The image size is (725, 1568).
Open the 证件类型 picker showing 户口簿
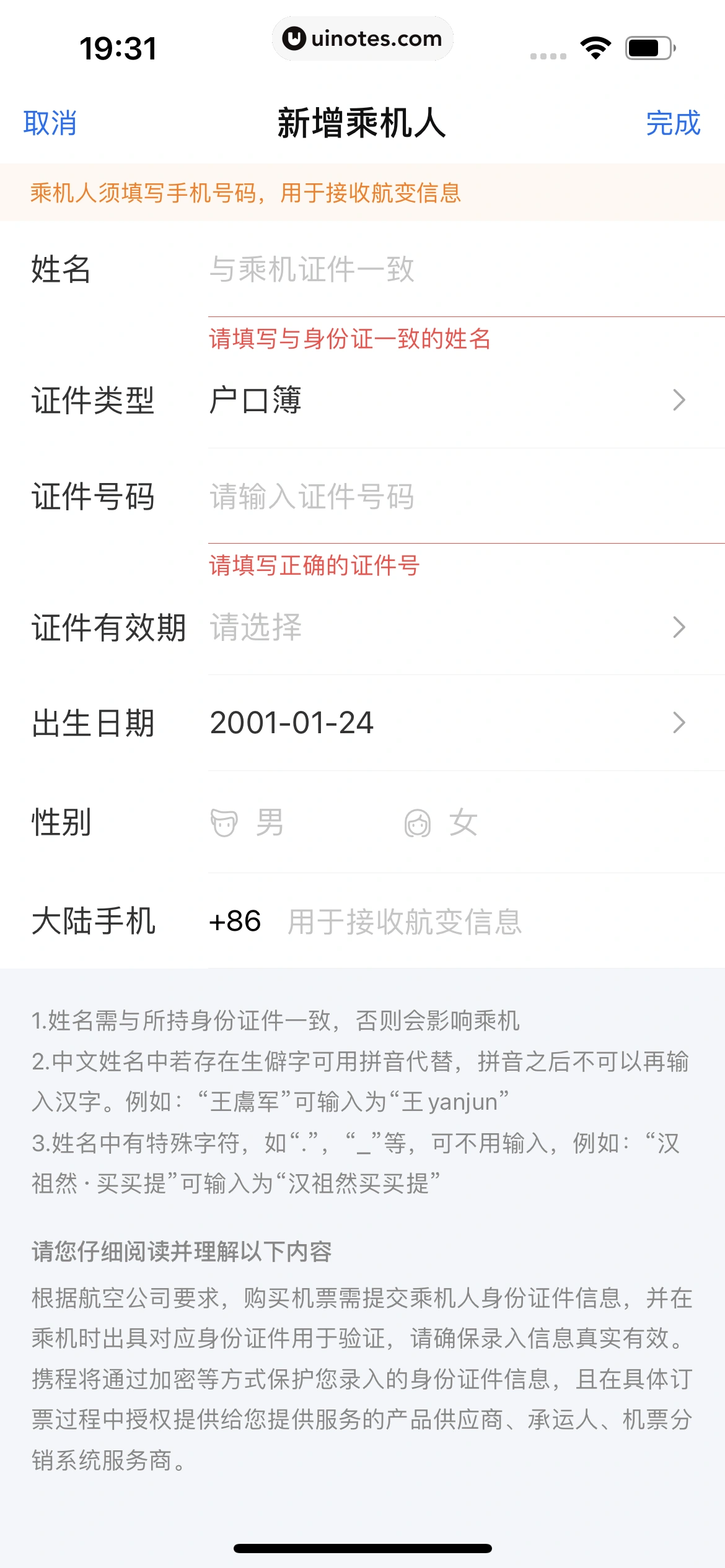pos(446,400)
